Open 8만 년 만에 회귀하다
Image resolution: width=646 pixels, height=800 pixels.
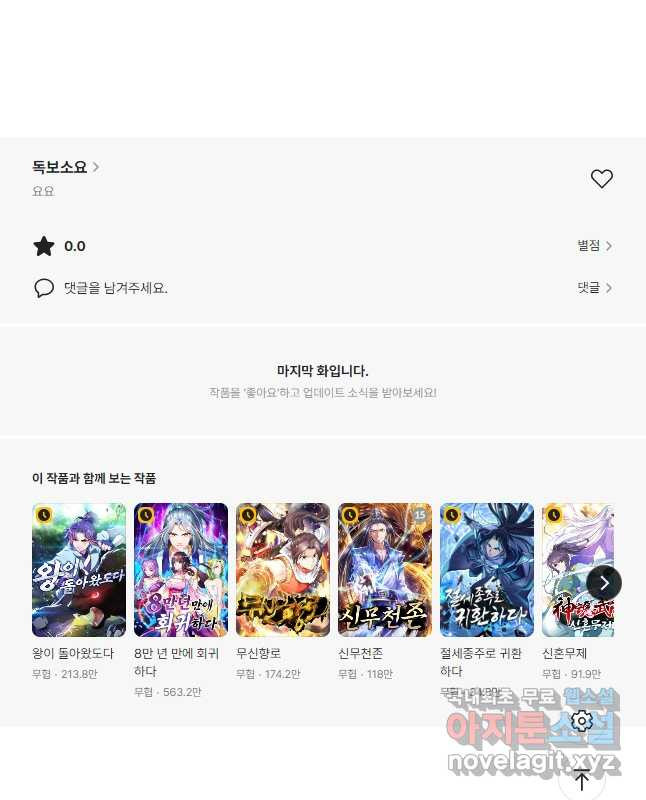click(x=181, y=570)
